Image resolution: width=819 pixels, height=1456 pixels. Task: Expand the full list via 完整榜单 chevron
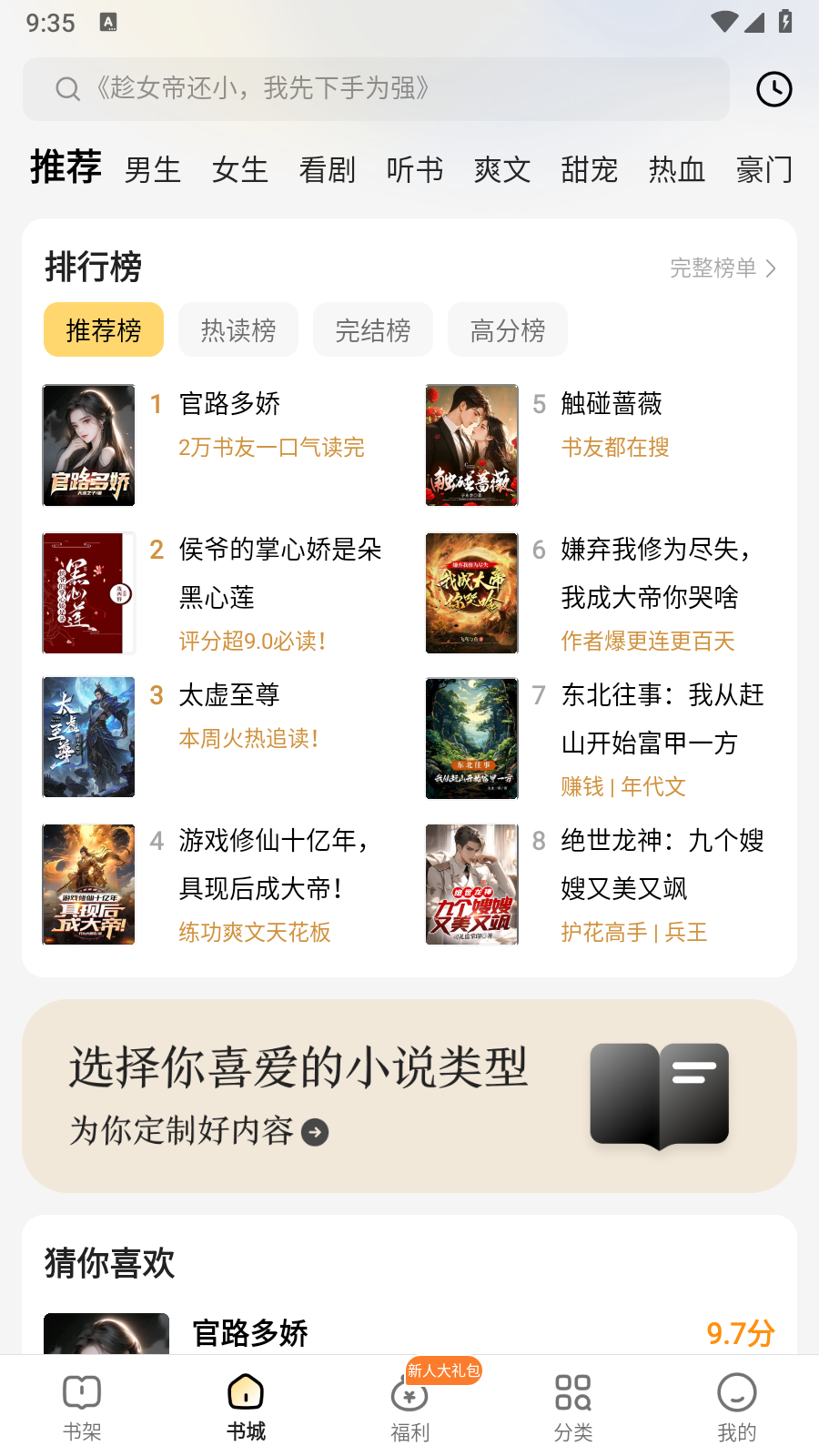pos(723,268)
